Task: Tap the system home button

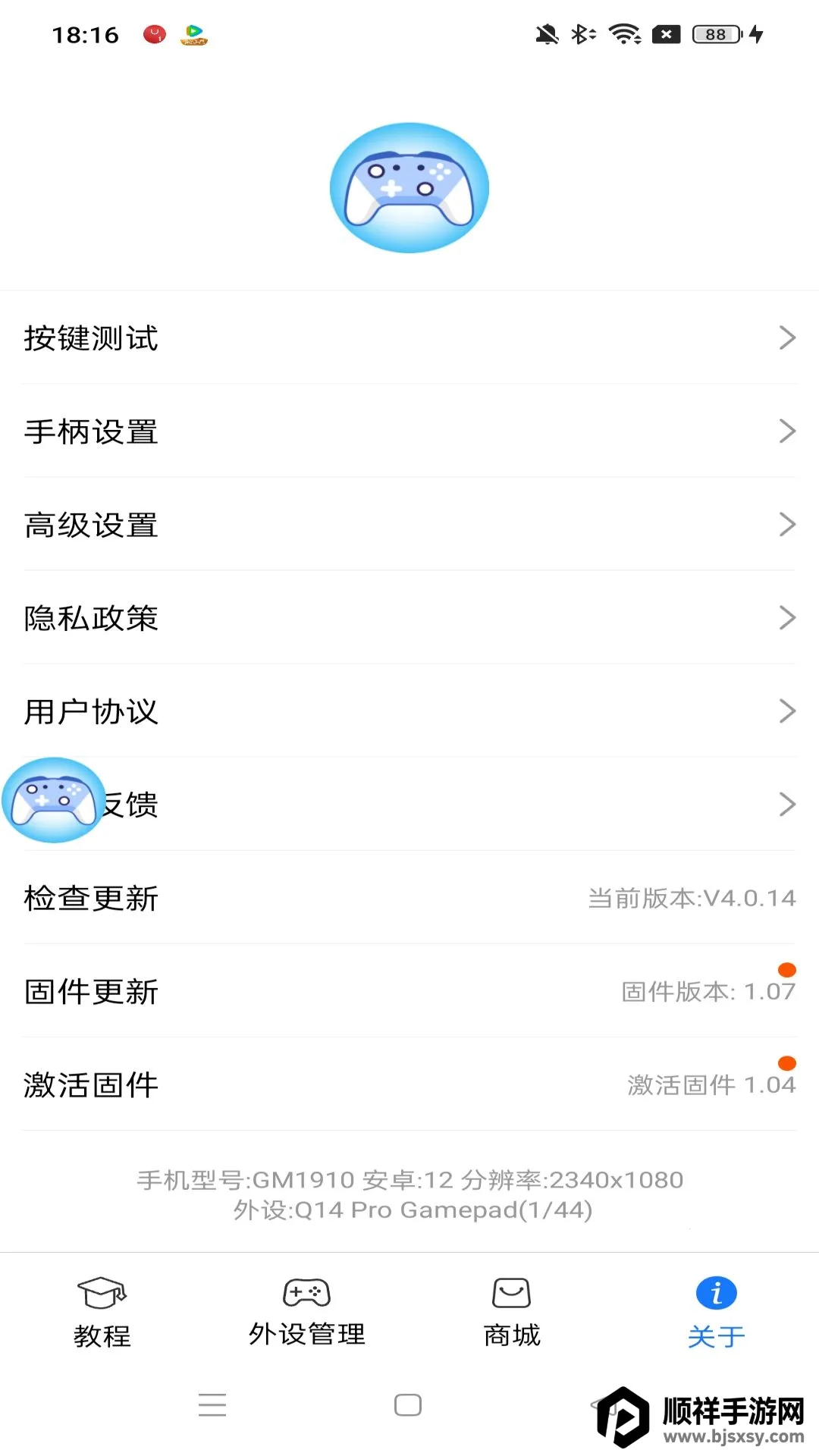Action: click(x=408, y=1405)
